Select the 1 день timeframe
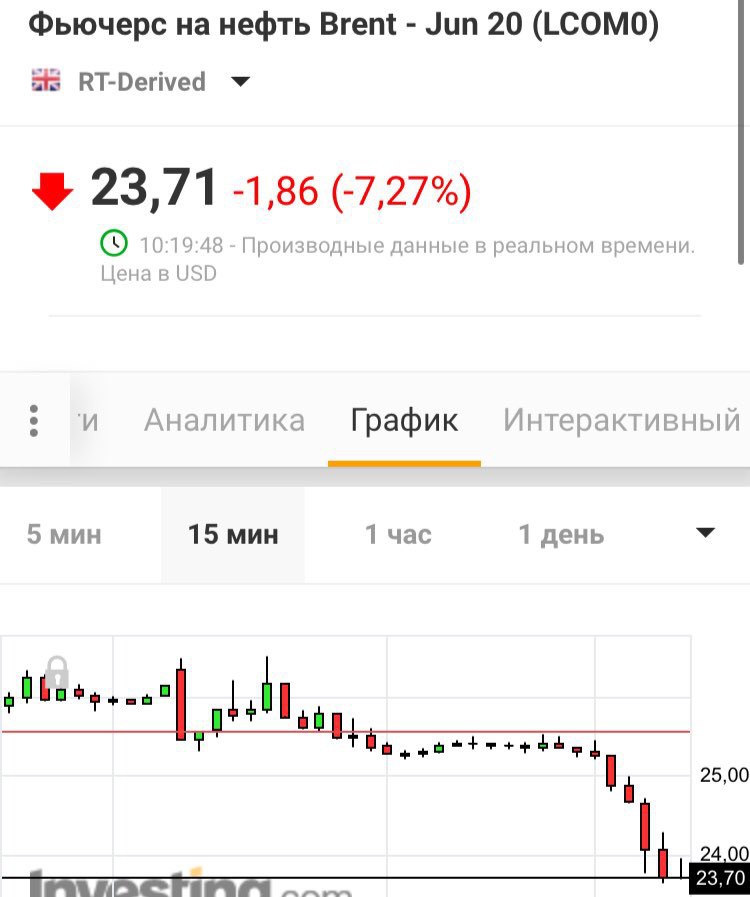This screenshot has height=897, width=750. click(x=561, y=535)
